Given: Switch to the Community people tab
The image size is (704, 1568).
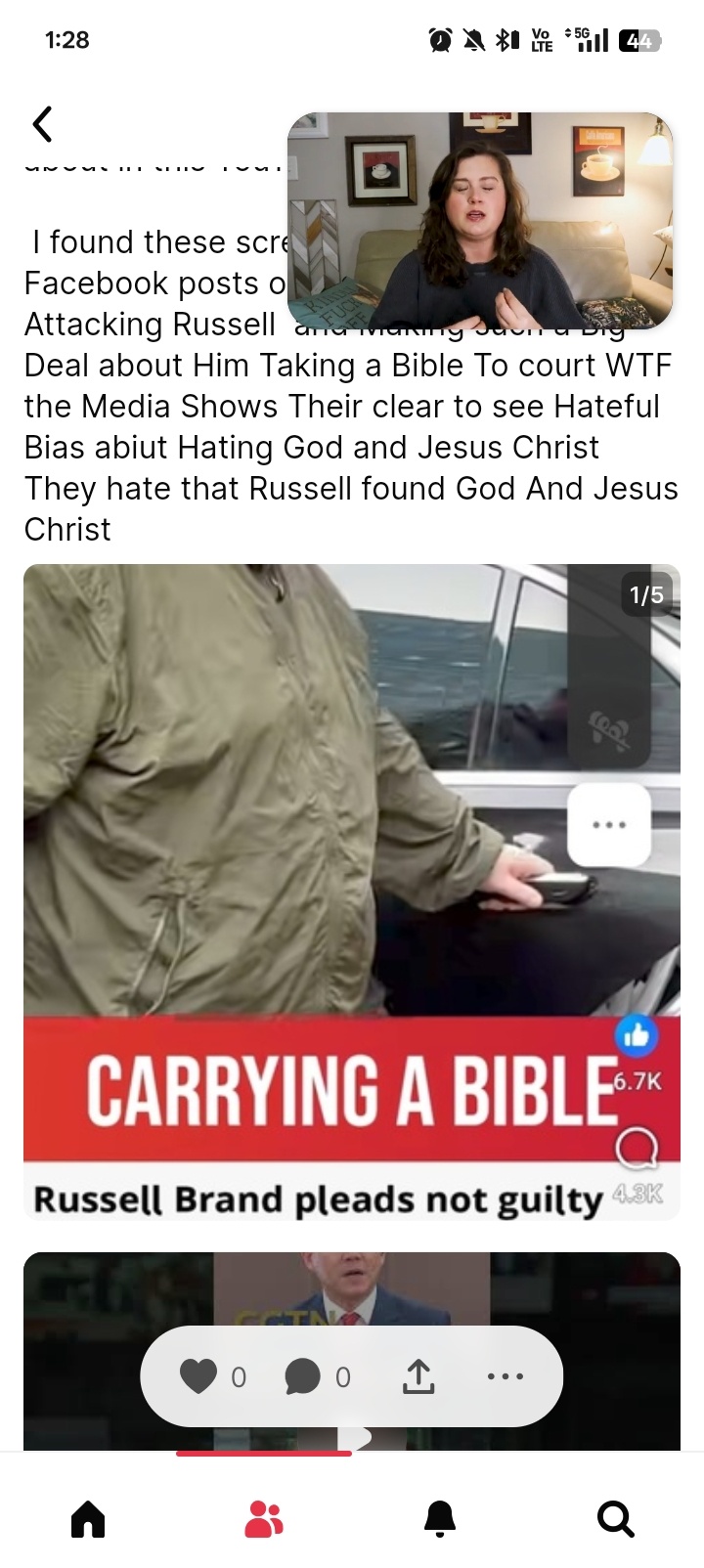Looking at the screenshot, I should [x=264, y=1519].
